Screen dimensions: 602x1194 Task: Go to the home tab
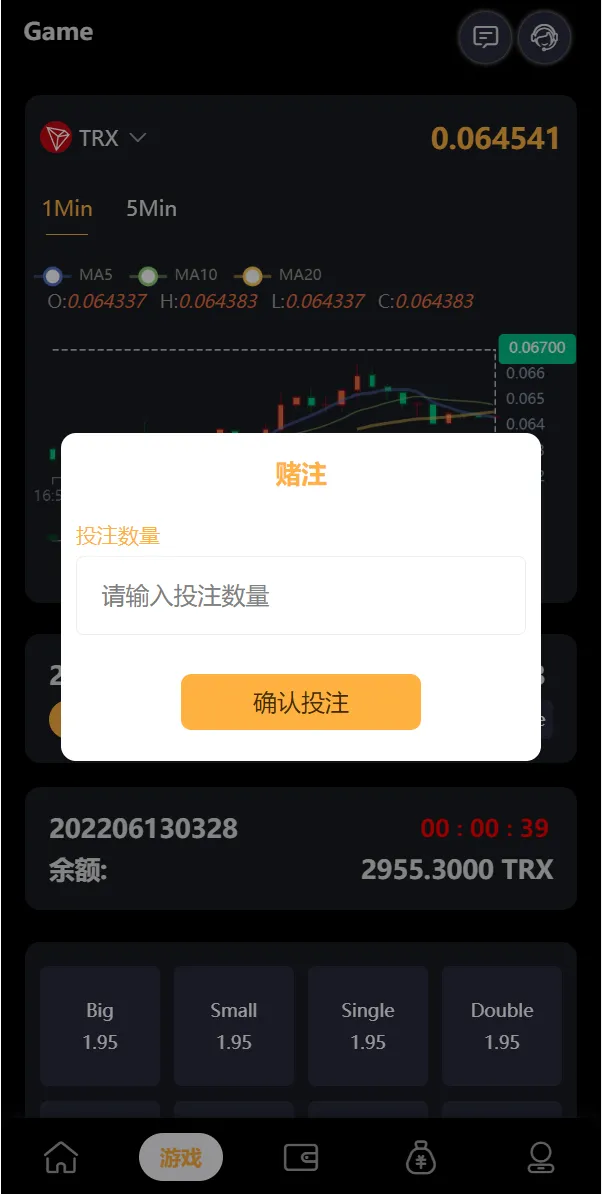(61, 1158)
